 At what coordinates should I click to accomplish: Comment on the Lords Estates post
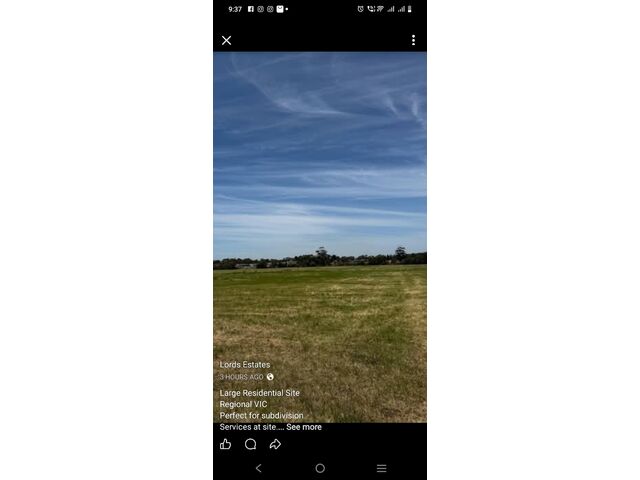[250, 444]
